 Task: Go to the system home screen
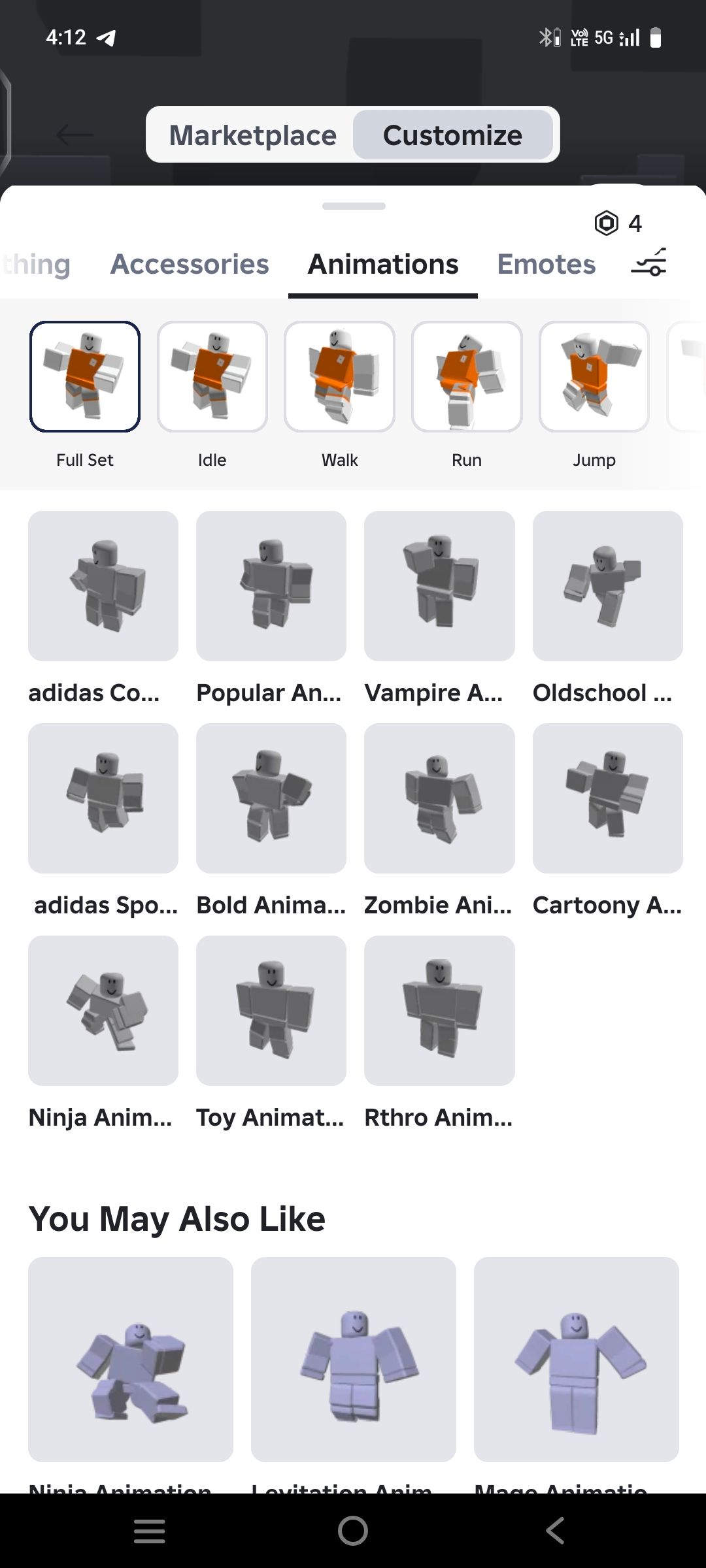pos(353,1530)
